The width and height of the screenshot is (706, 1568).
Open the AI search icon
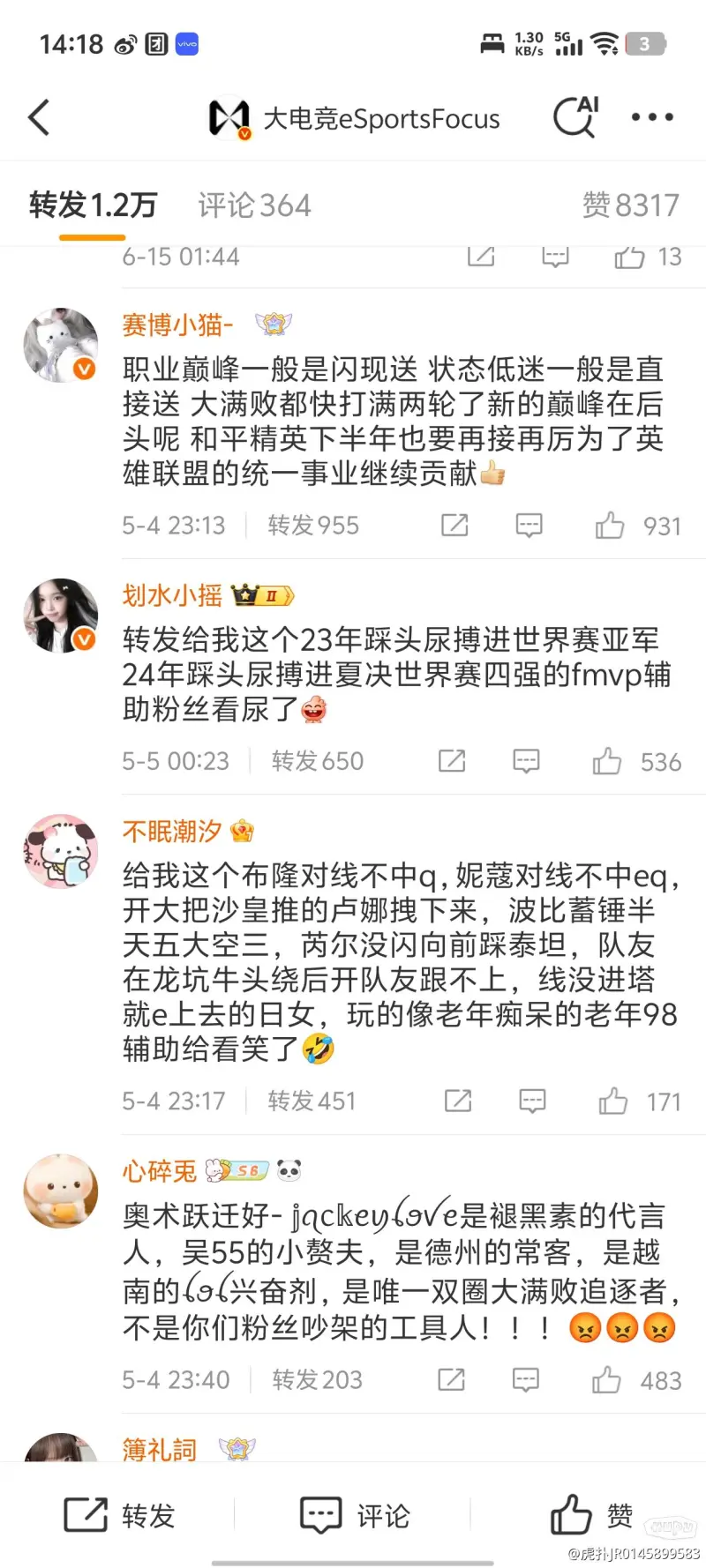575,117
